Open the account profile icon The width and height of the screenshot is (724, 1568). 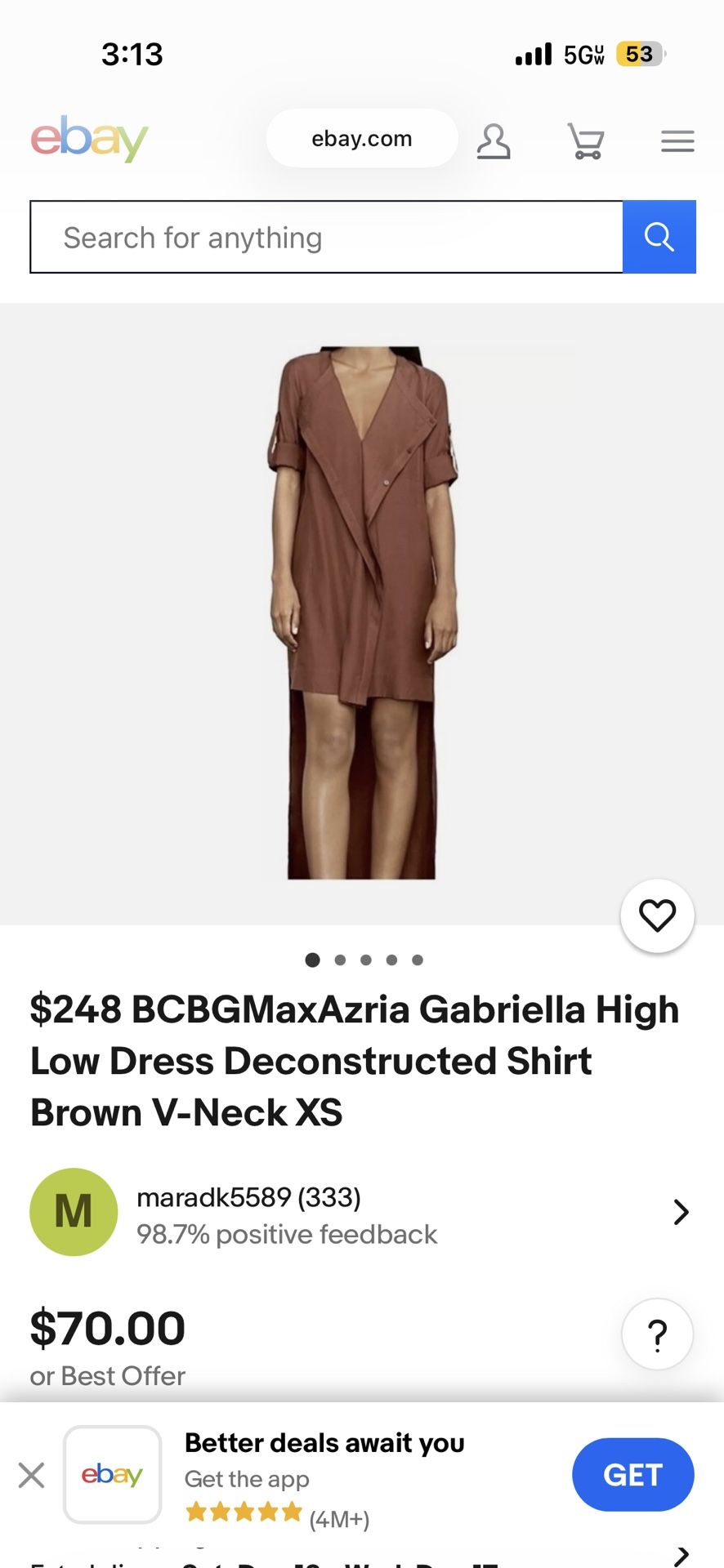click(x=494, y=140)
